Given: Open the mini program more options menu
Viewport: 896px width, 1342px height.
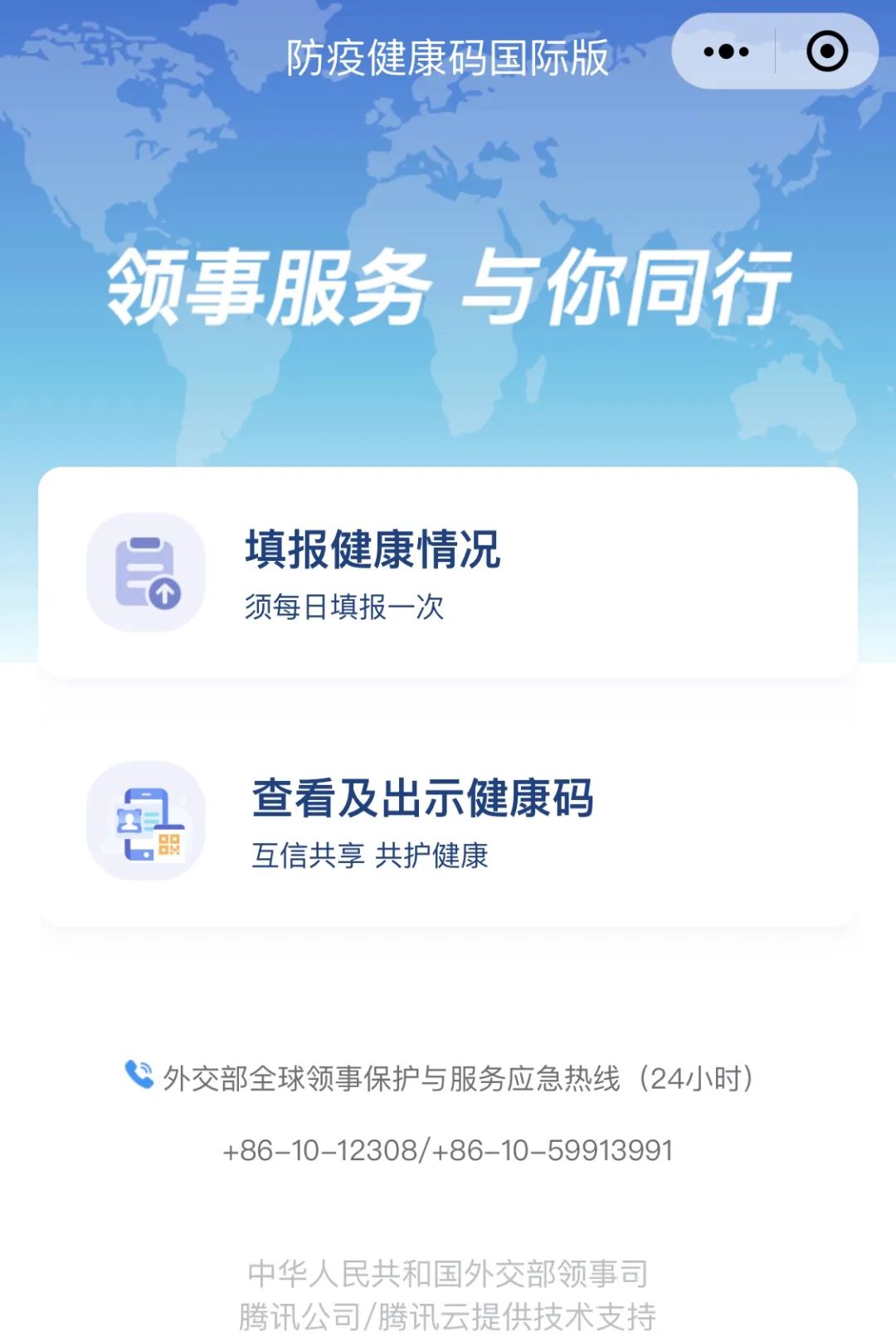Looking at the screenshot, I should click(x=725, y=51).
